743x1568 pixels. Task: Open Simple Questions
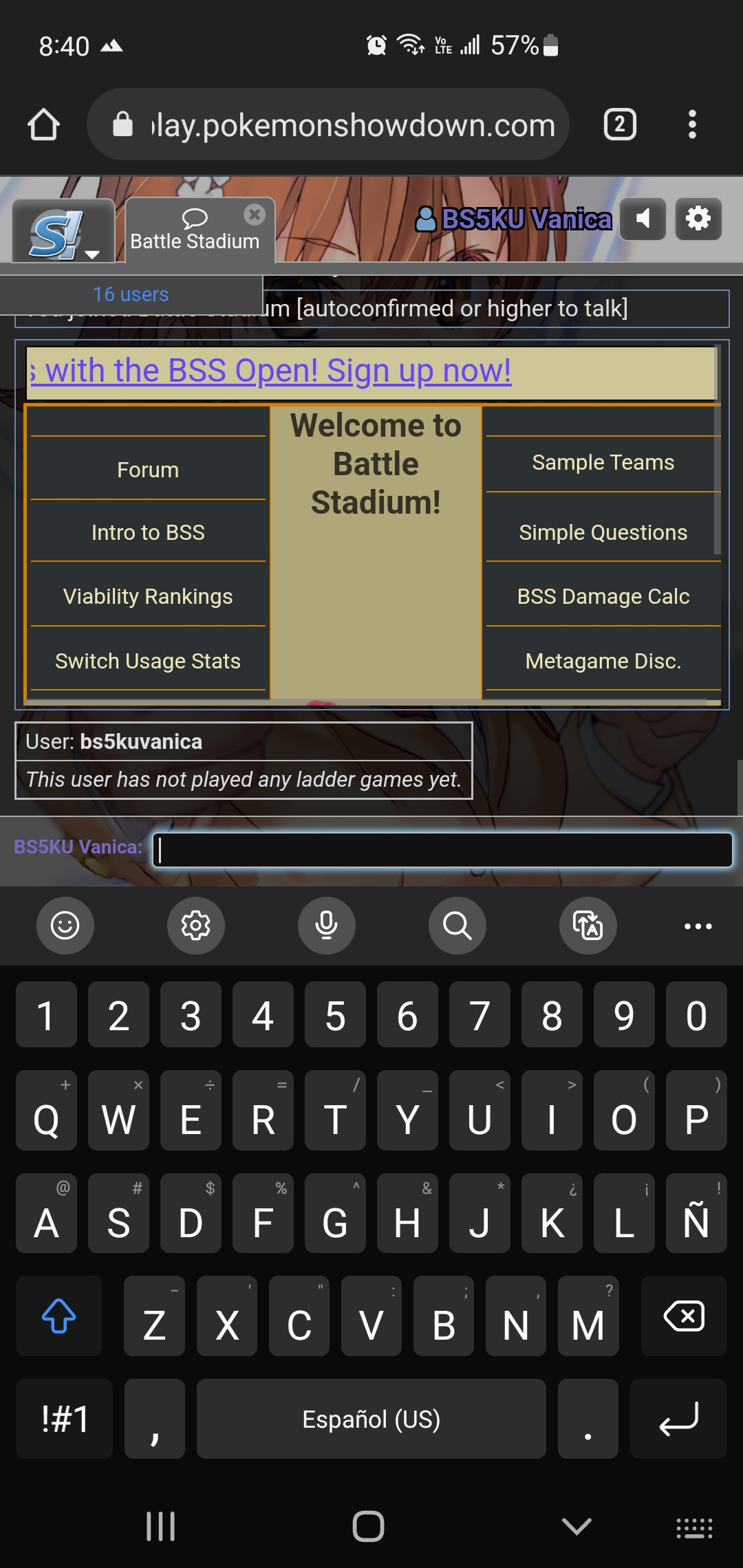pyautogui.click(x=603, y=532)
